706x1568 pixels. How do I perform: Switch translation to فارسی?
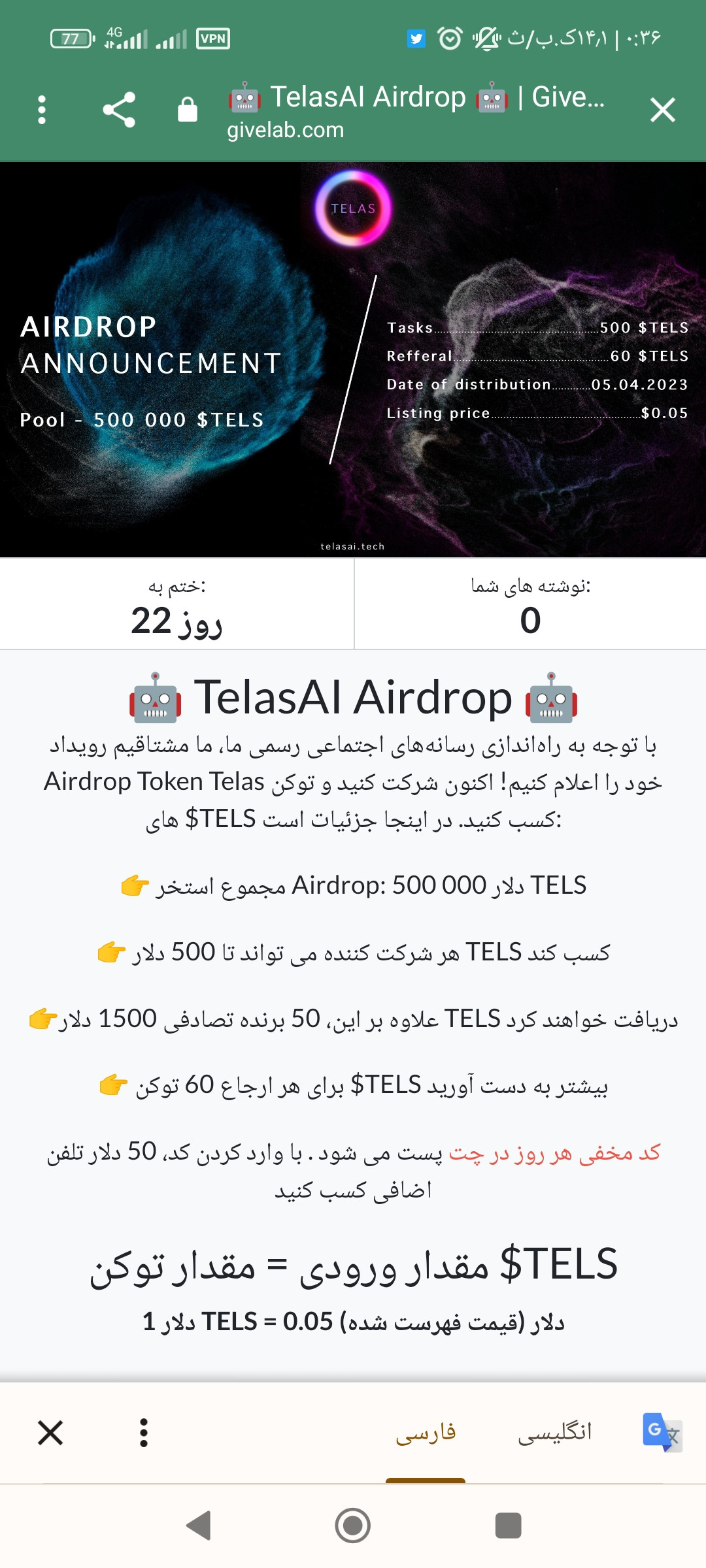click(426, 1432)
